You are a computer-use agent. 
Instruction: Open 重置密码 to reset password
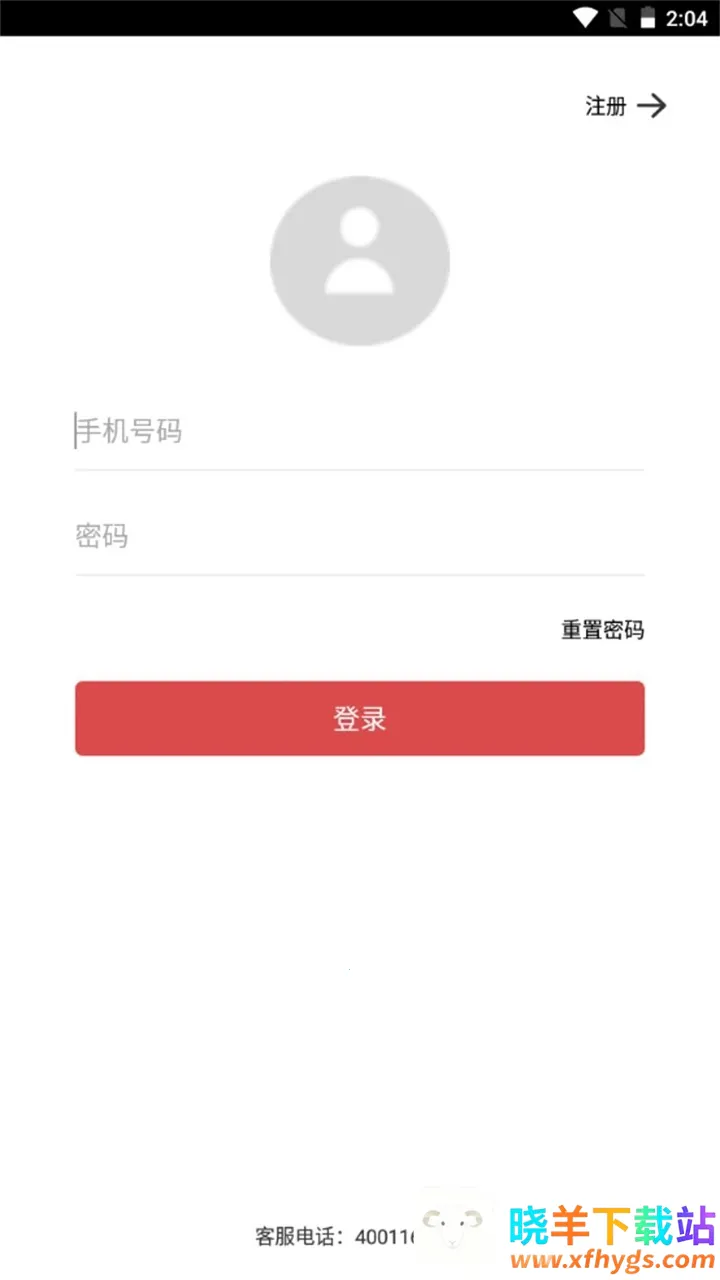point(602,630)
